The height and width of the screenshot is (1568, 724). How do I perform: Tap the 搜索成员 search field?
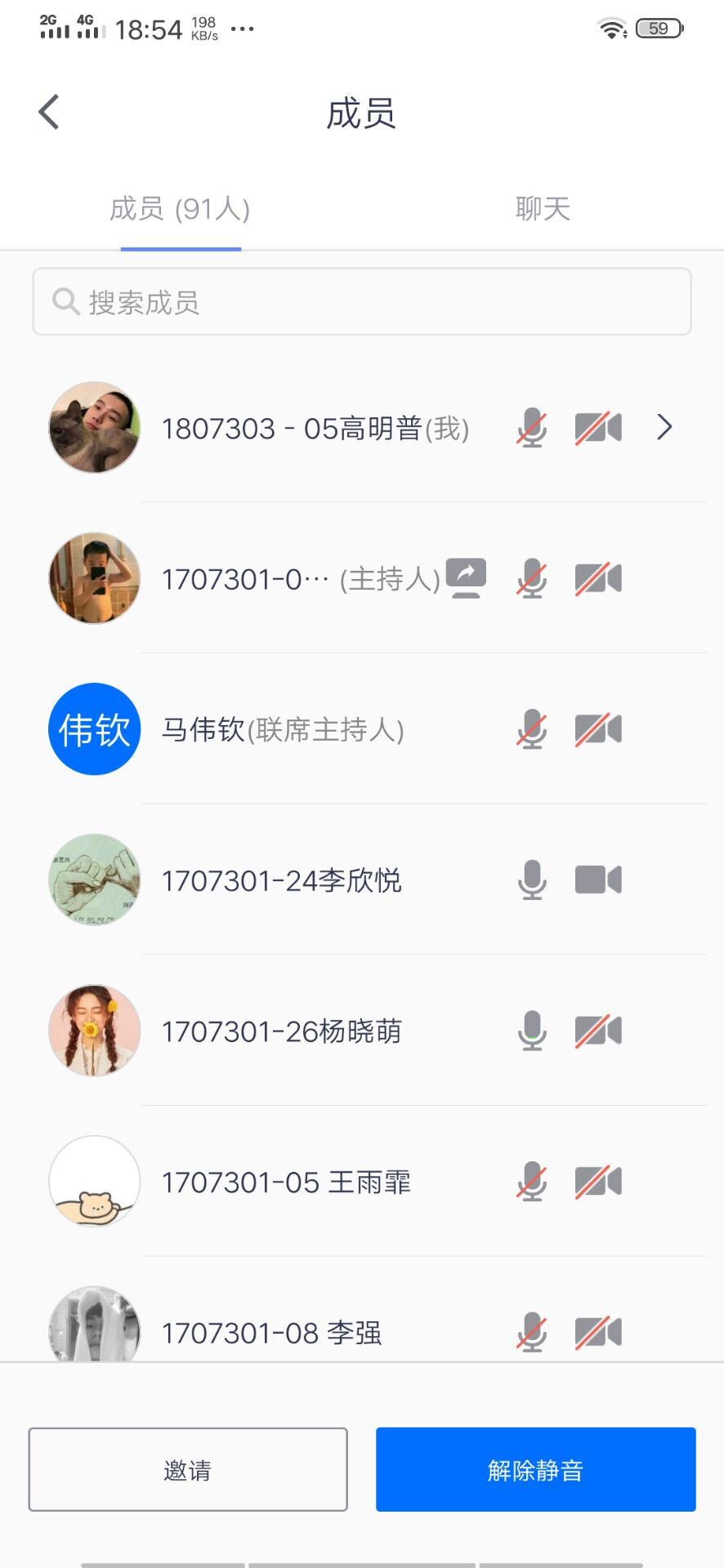pyautogui.click(x=362, y=302)
